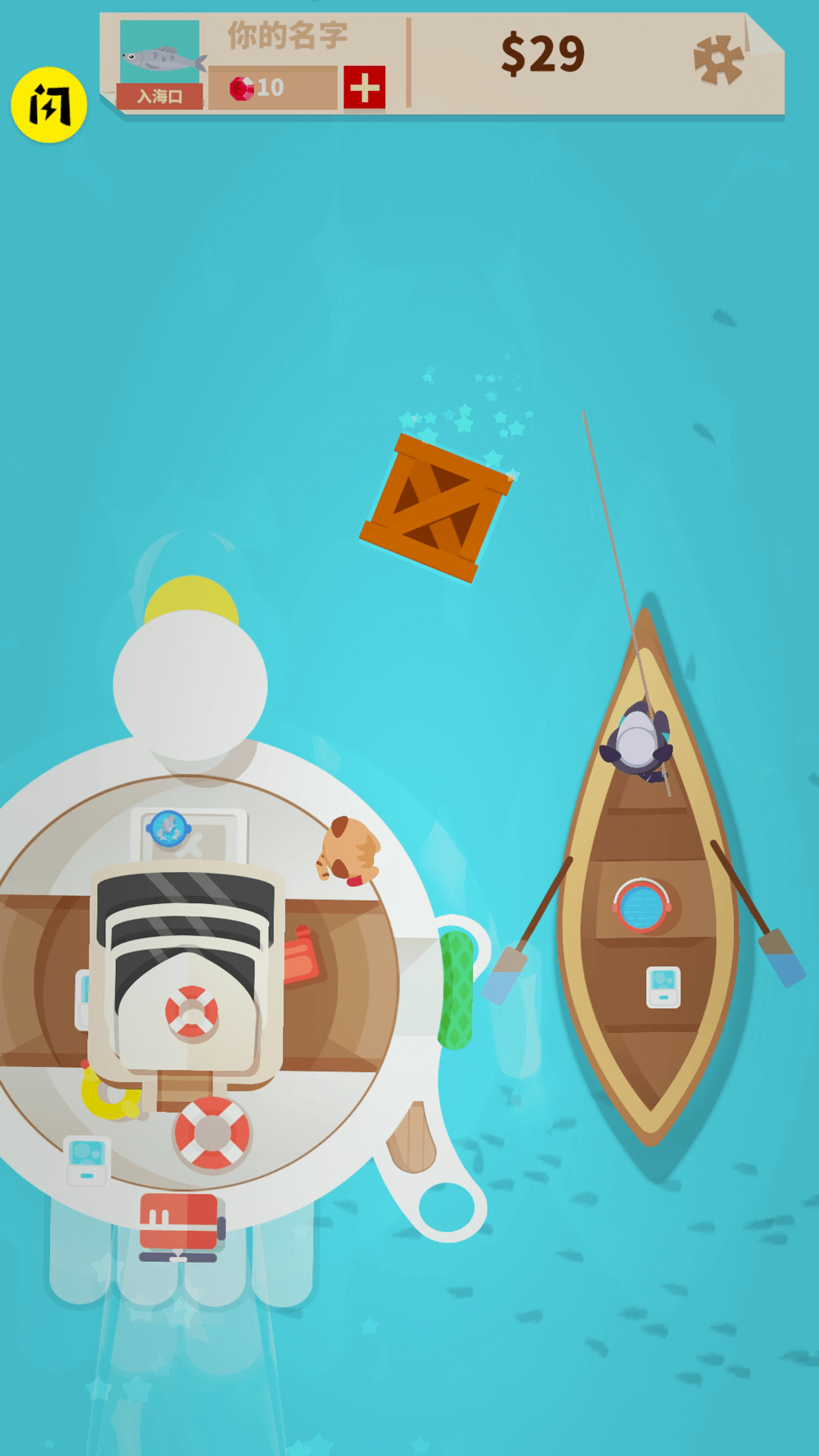
Task: Open the settings gear
Action: tap(717, 60)
